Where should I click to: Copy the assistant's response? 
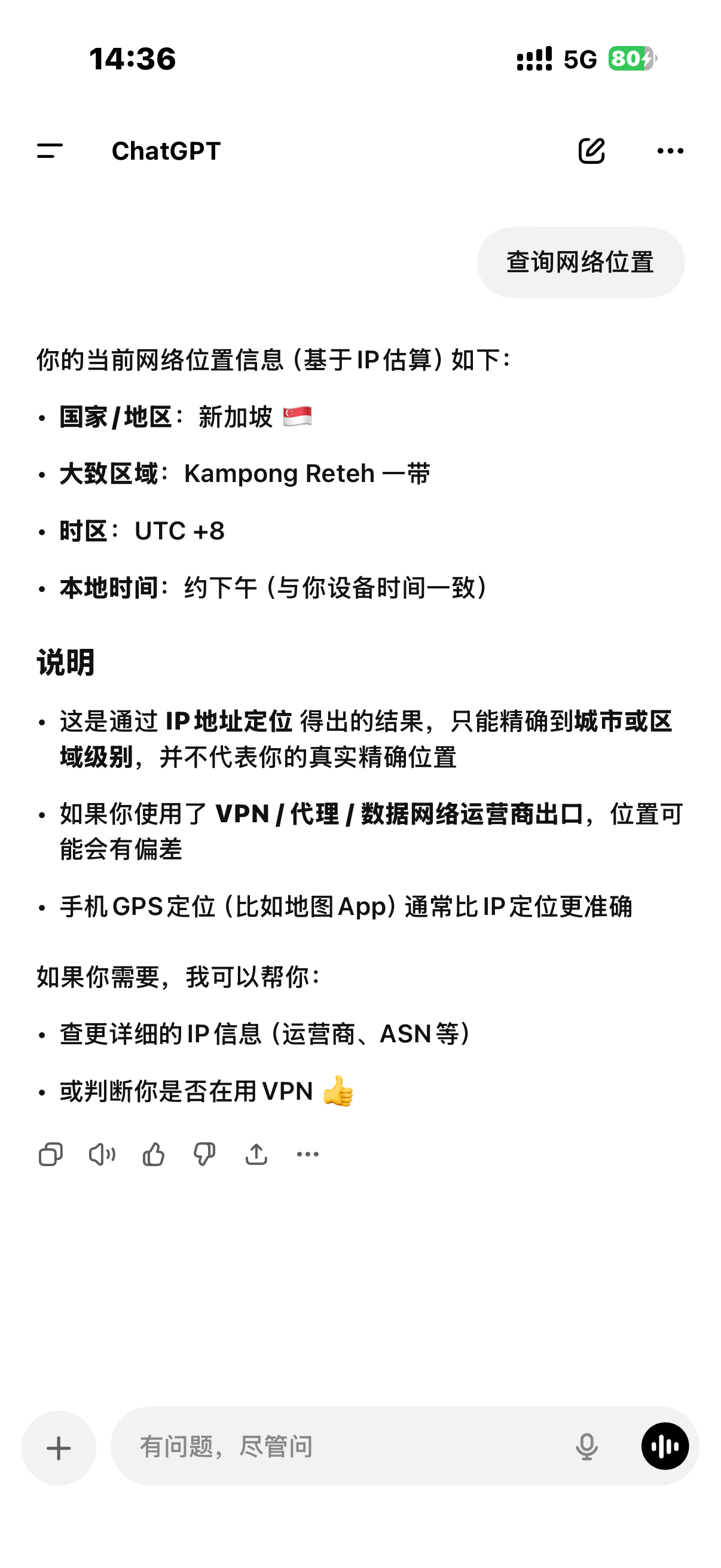(x=50, y=1154)
